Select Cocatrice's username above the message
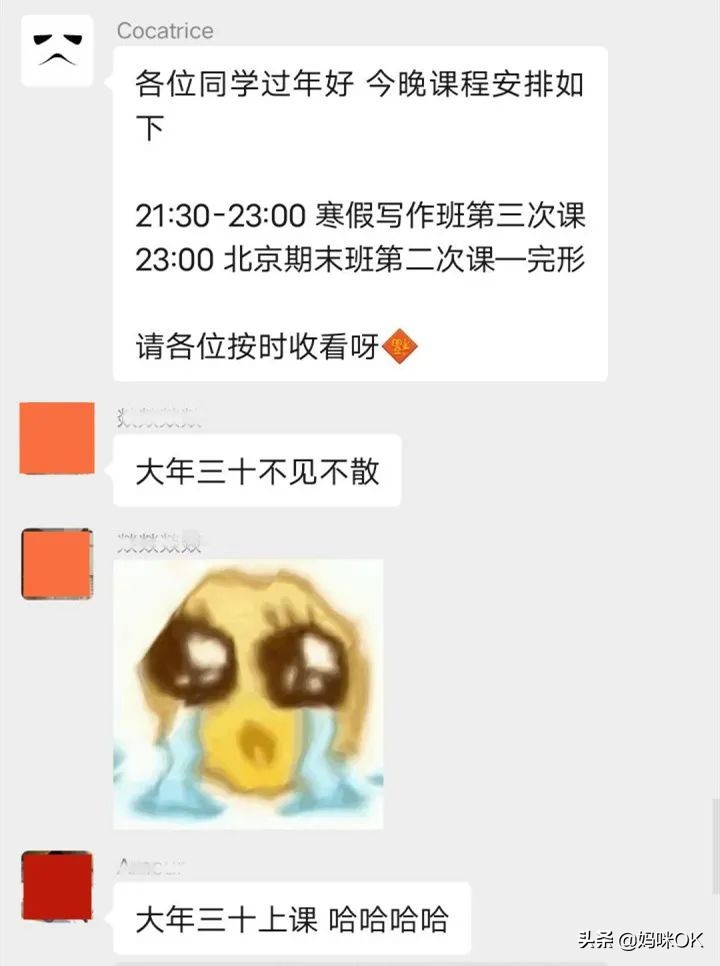The image size is (720, 966). [163, 30]
